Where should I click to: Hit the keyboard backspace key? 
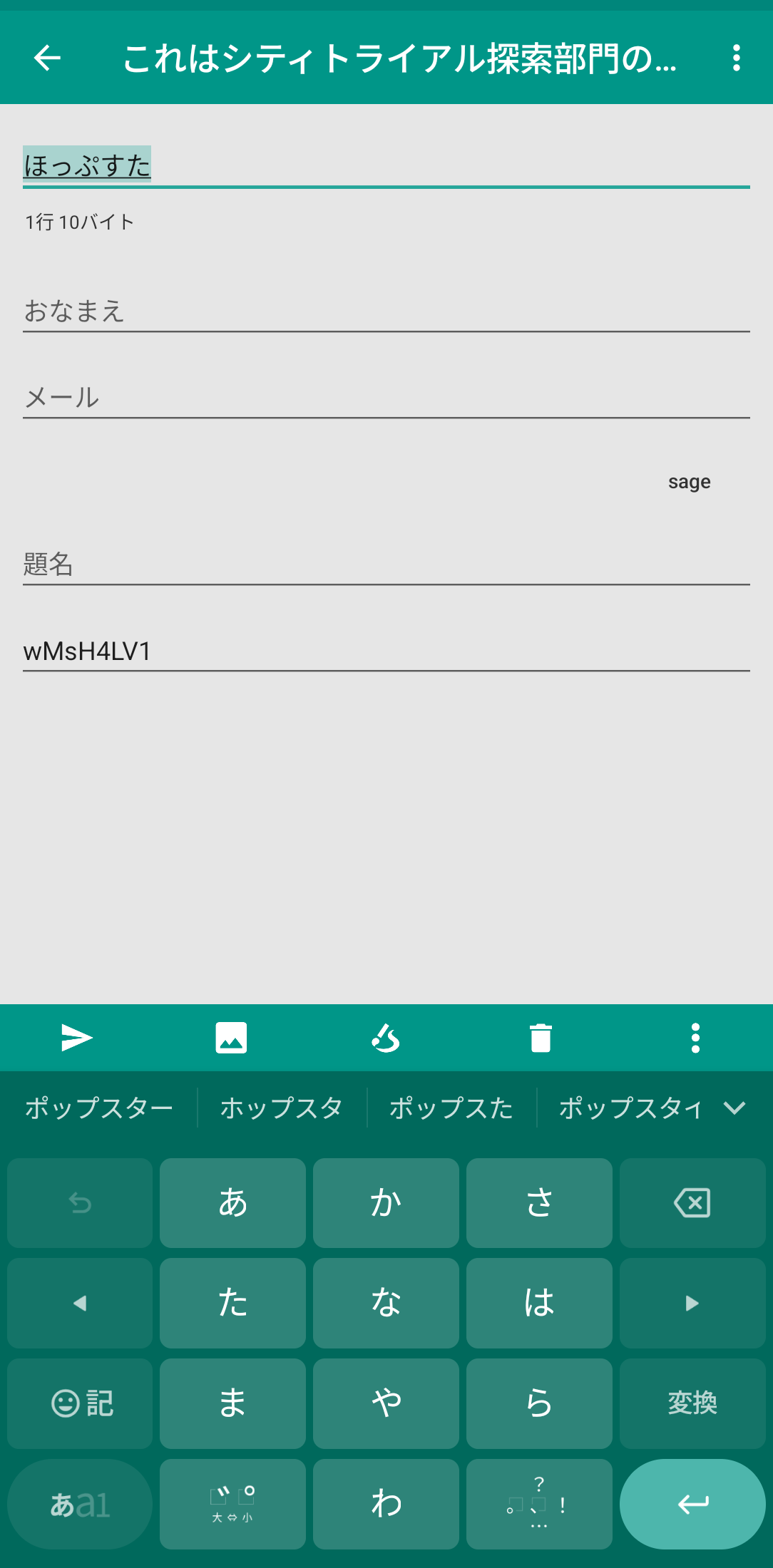coord(692,1203)
